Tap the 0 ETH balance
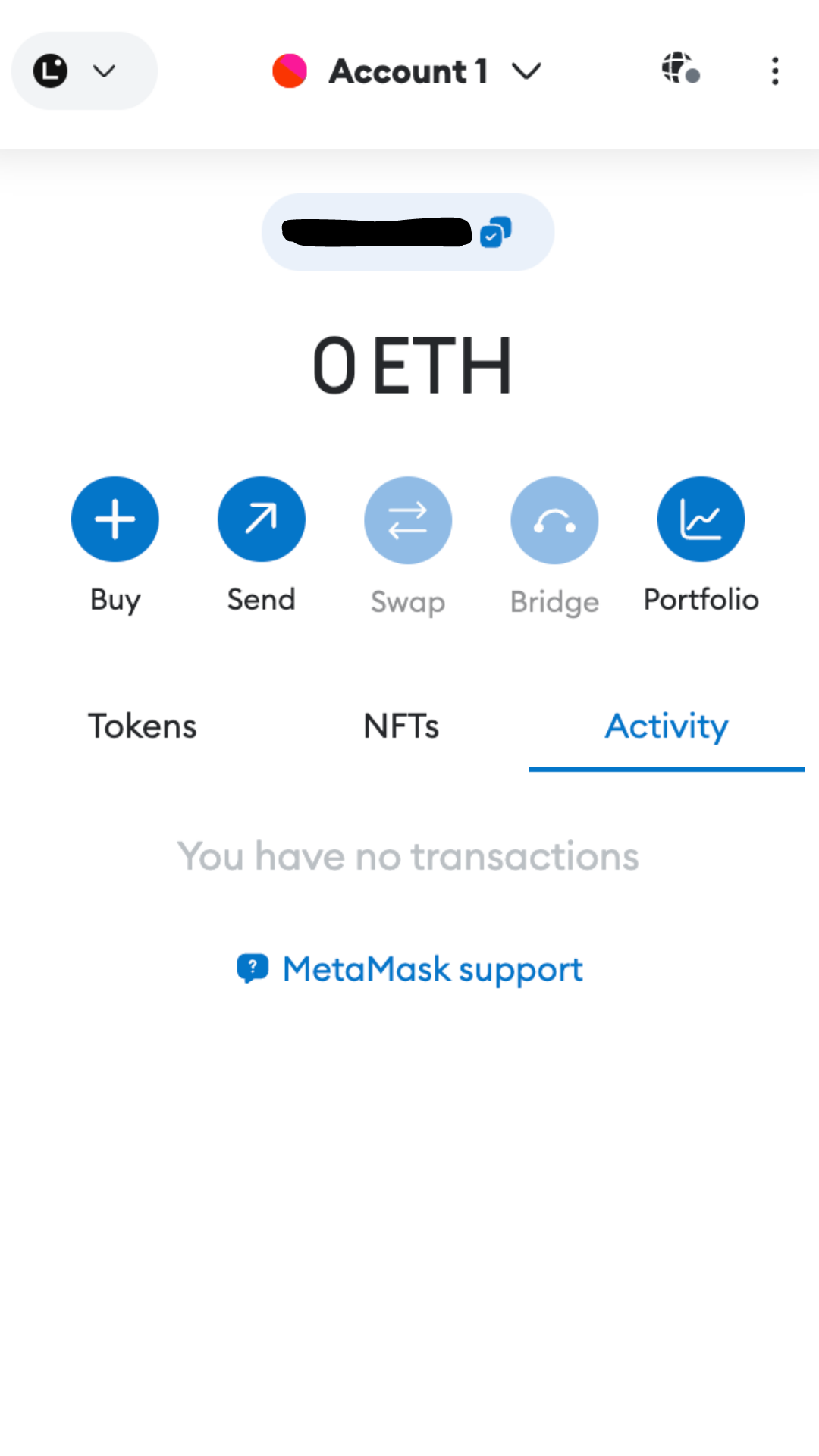The height and width of the screenshot is (1456, 819). tap(409, 364)
